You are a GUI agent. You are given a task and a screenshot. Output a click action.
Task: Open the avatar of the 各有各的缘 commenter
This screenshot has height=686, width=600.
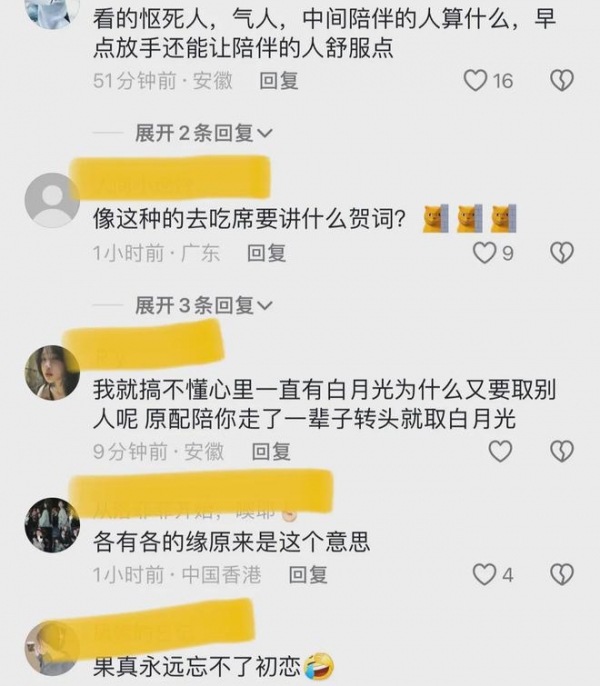pyautogui.click(x=51, y=524)
